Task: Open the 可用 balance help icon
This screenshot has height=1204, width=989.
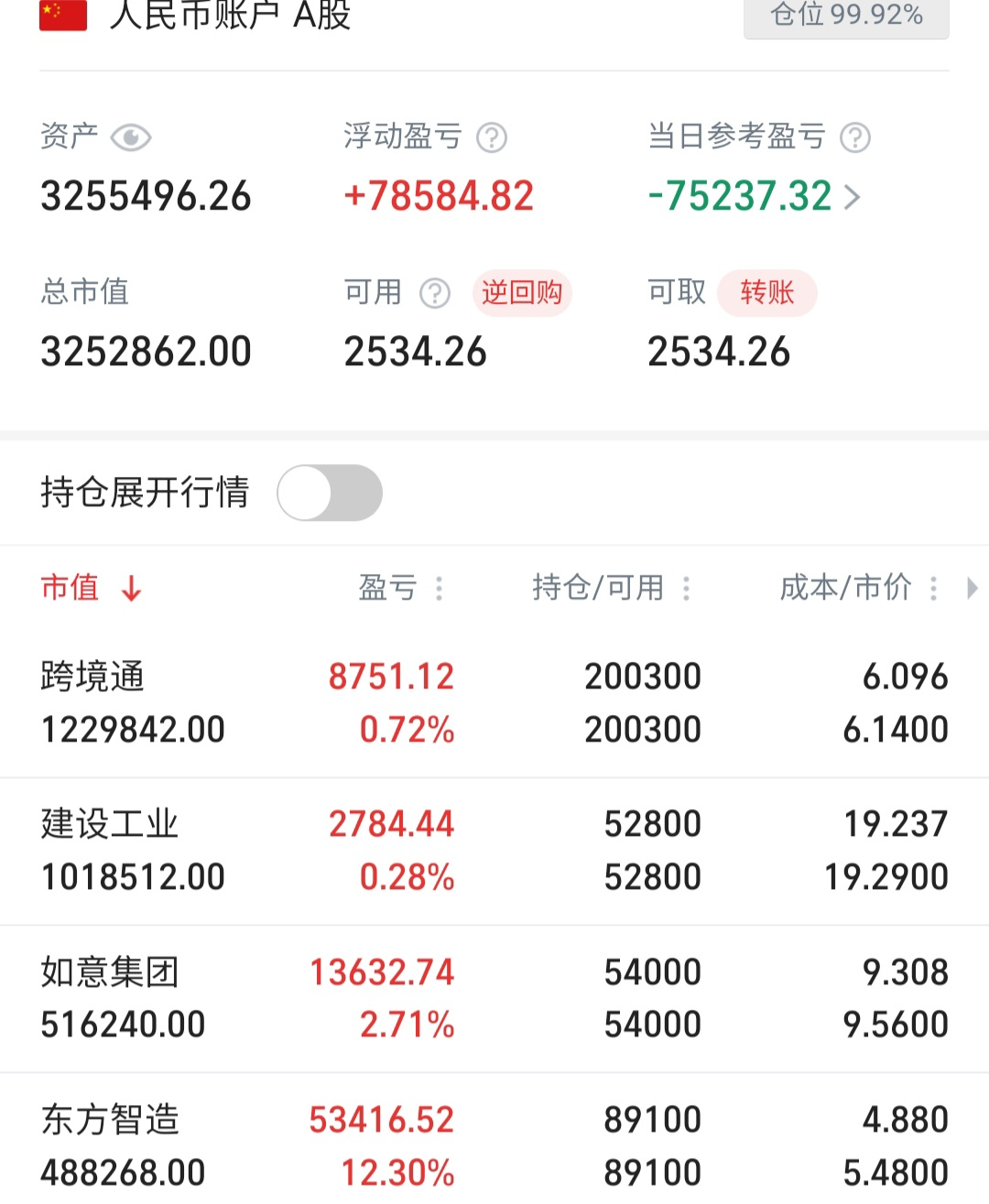Action: coord(434,293)
